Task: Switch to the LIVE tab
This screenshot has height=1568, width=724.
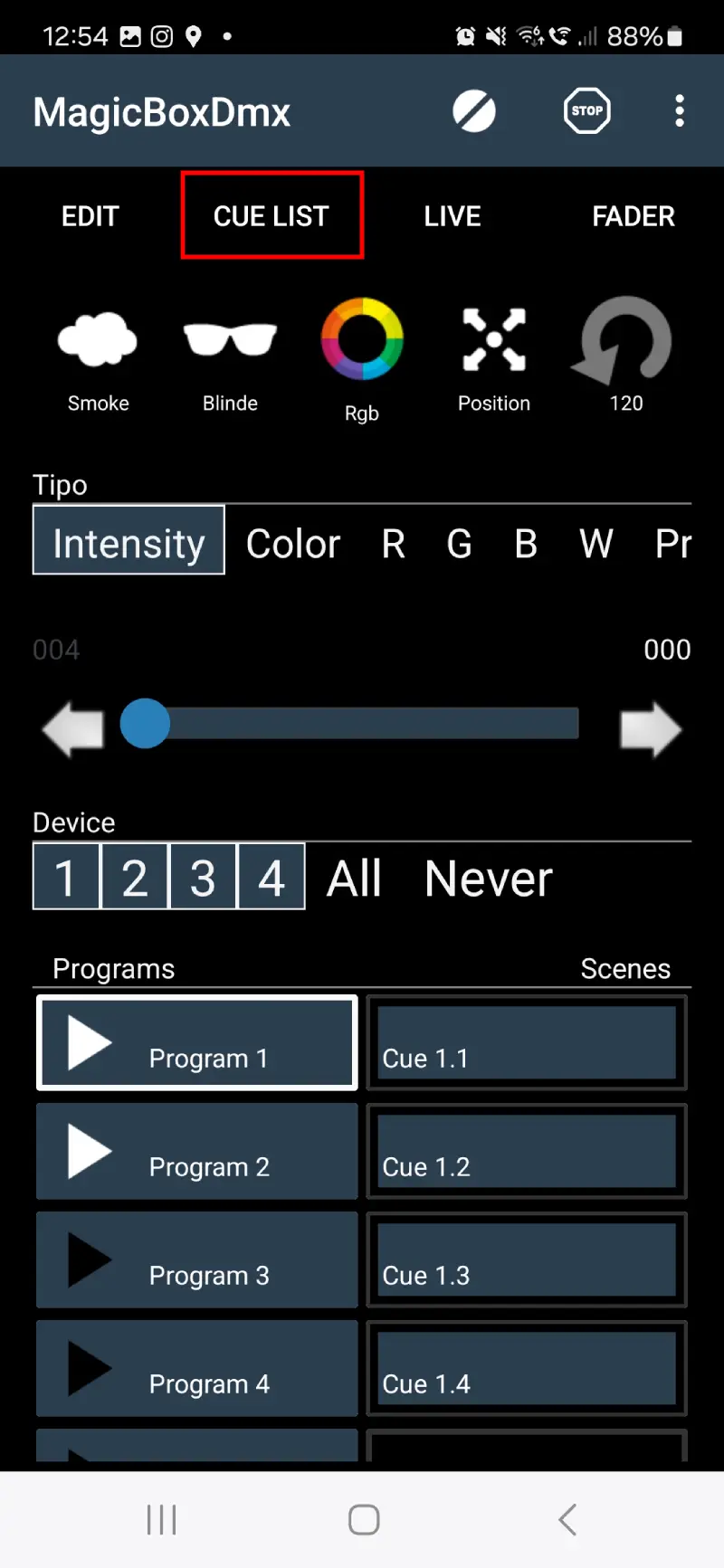Action: coord(452,216)
